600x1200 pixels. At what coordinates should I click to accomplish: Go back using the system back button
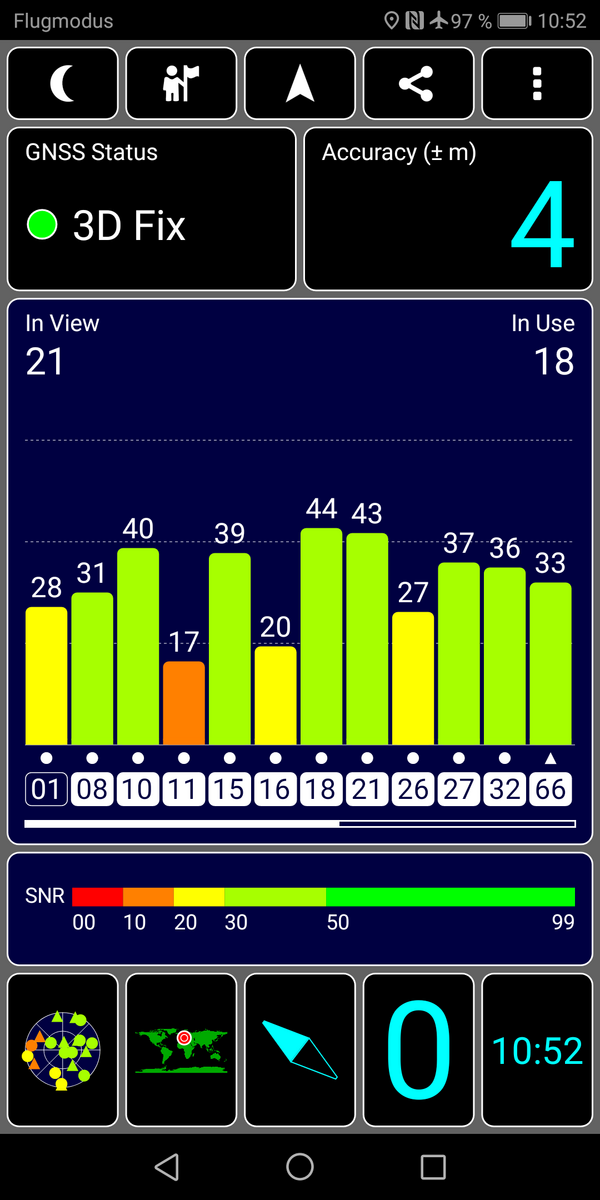click(x=167, y=1166)
